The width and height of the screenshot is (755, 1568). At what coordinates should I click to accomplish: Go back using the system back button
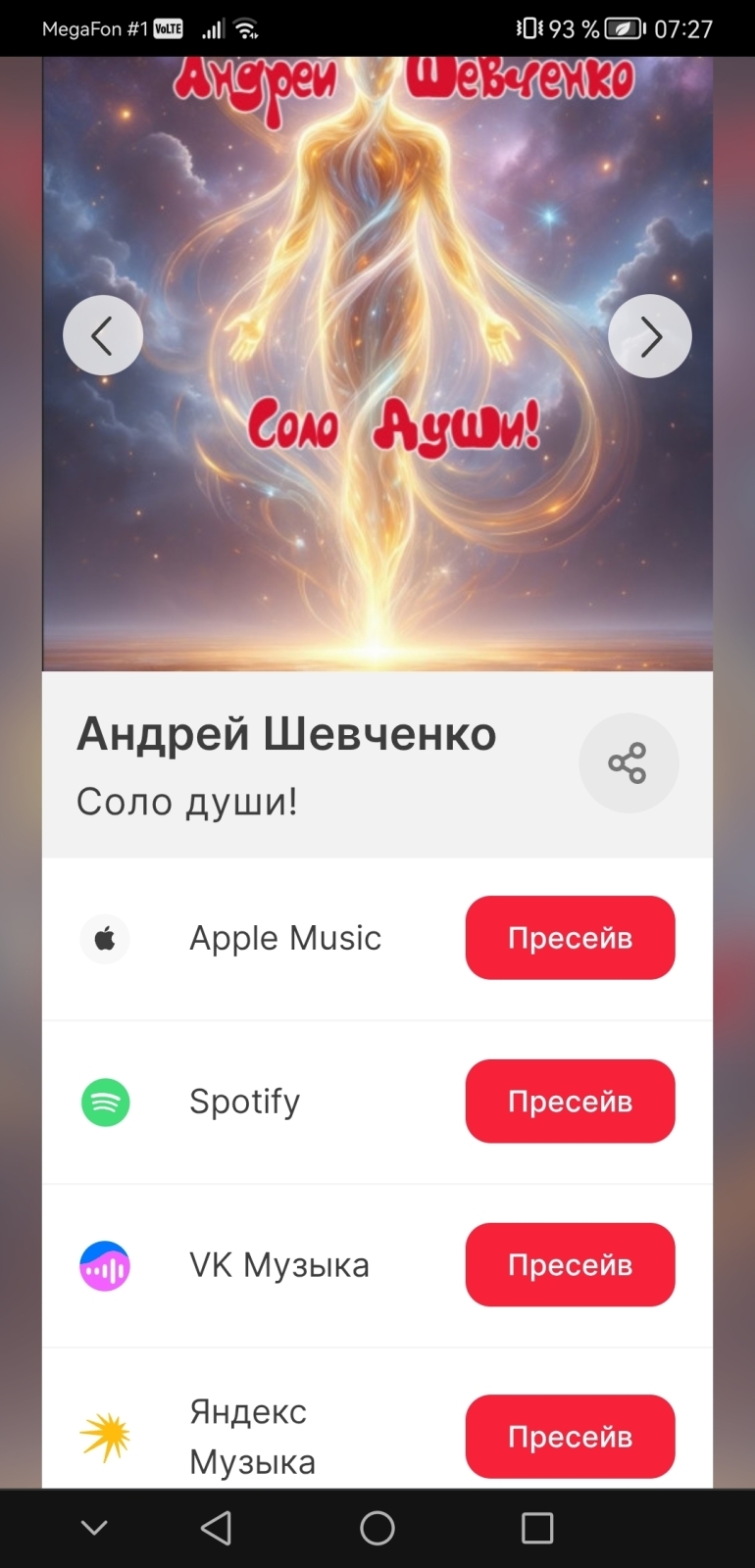click(x=216, y=1528)
